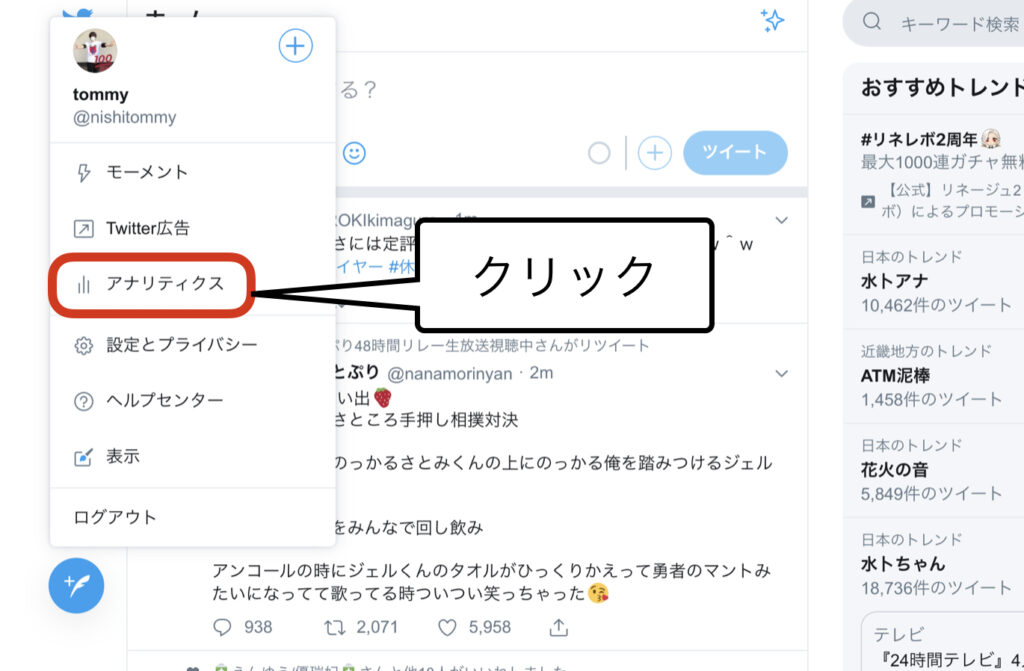Image resolution: width=1024 pixels, height=671 pixels.
Task: Like the tweet with 5,958 likes
Action: 445,627
